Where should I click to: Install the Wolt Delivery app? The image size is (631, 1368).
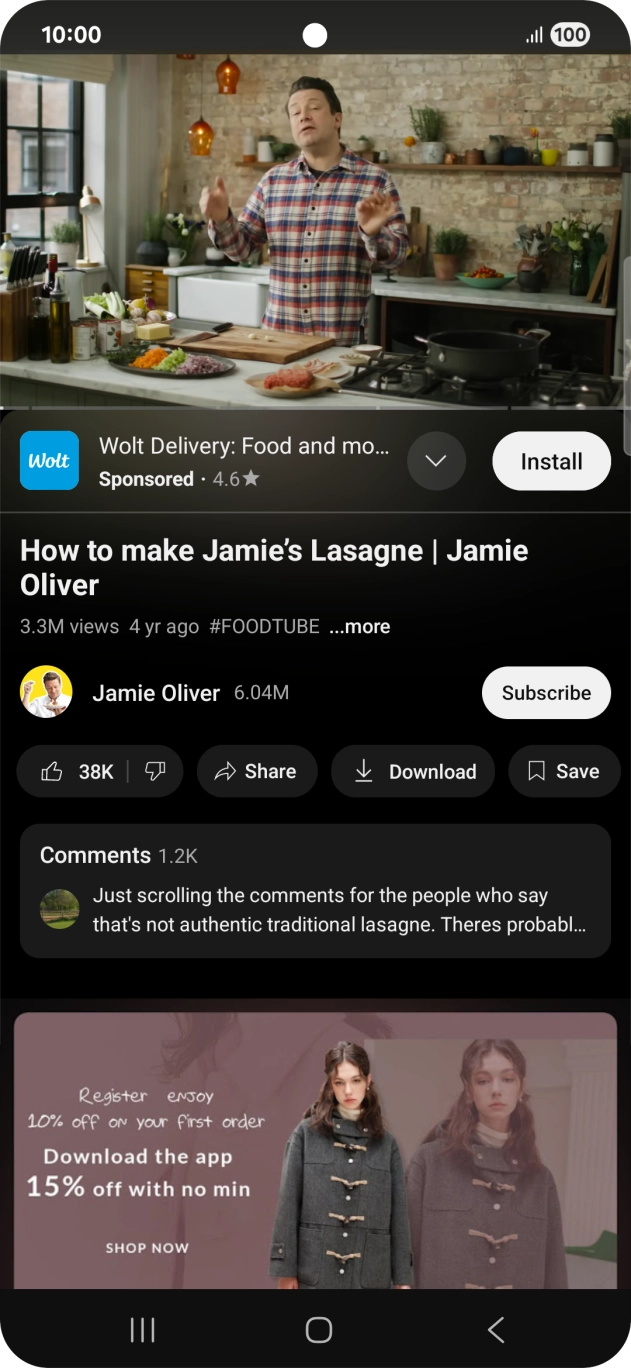(x=551, y=461)
